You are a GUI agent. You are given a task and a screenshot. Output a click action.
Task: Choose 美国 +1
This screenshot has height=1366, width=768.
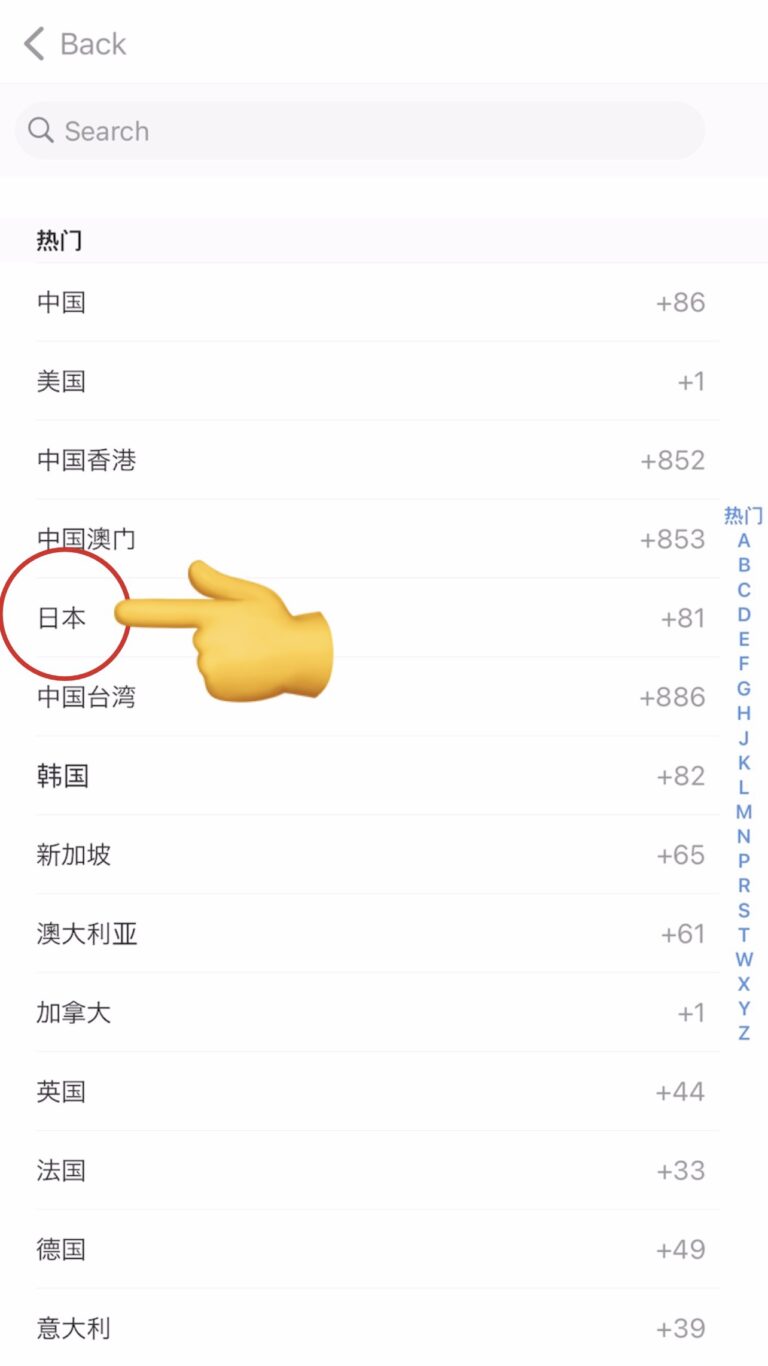click(370, 381)
